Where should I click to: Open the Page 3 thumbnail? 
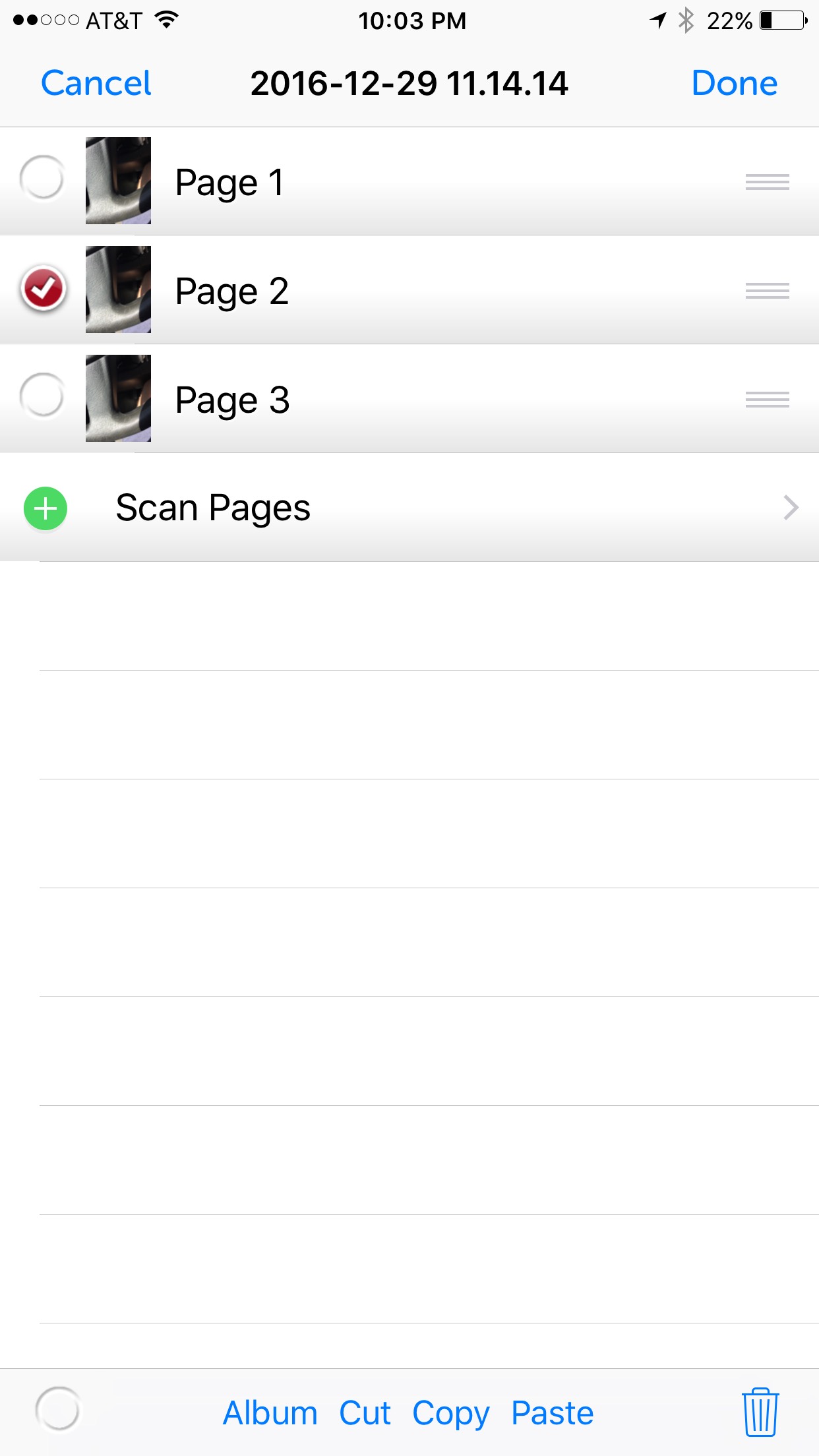(x=118, y=398)
